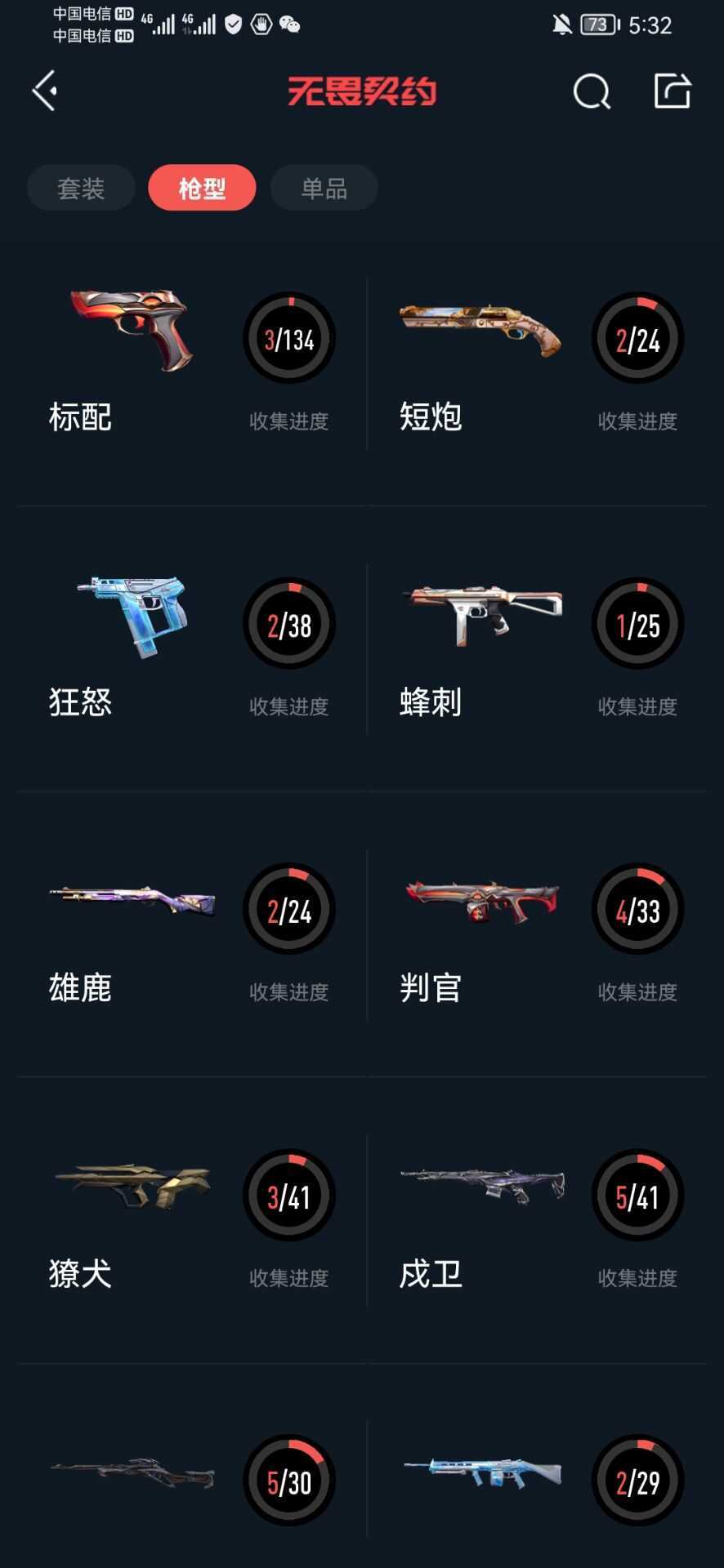Select the 枪型 tab
The height and width of the screenshot is (1568, 724).
202,188
